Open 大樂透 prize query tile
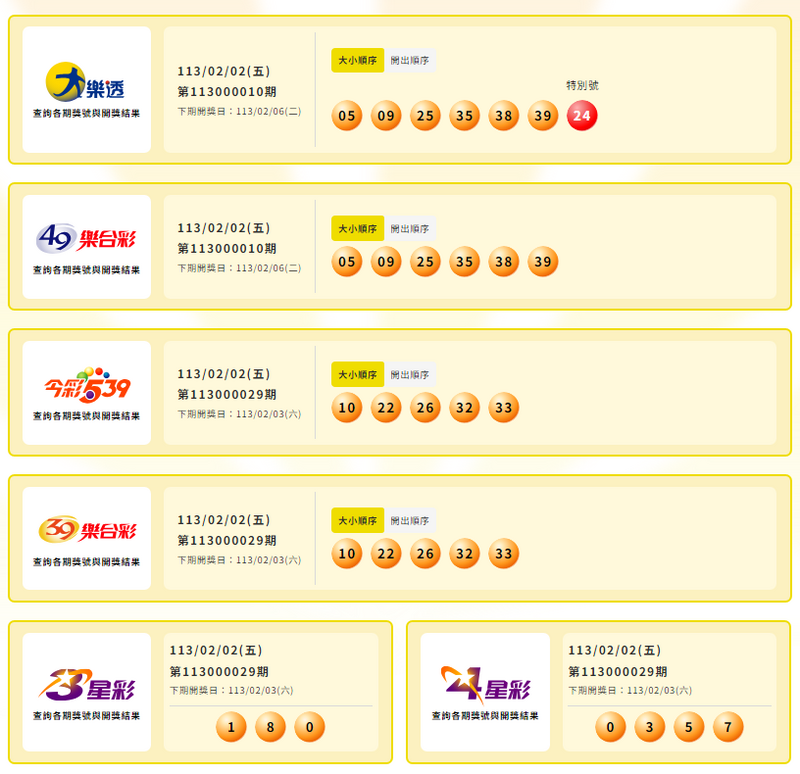The width and height of the screenshot is (800, 774). [x=86, y=90]
